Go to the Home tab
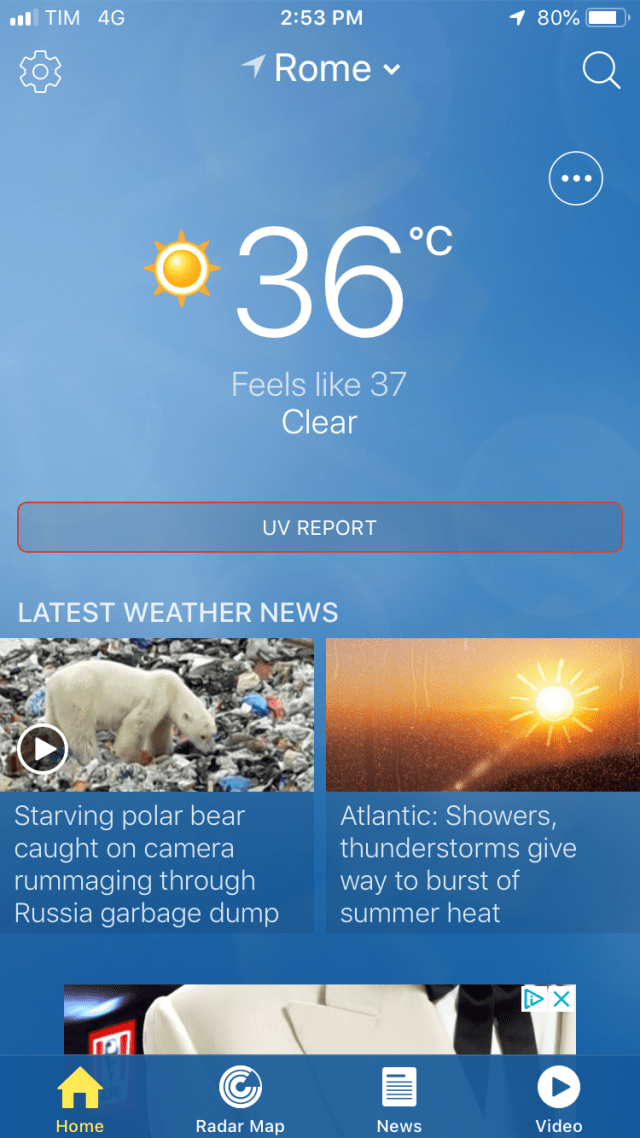Image resolution: width=640 pixels, height=1138 pixels. point(80,1099)
